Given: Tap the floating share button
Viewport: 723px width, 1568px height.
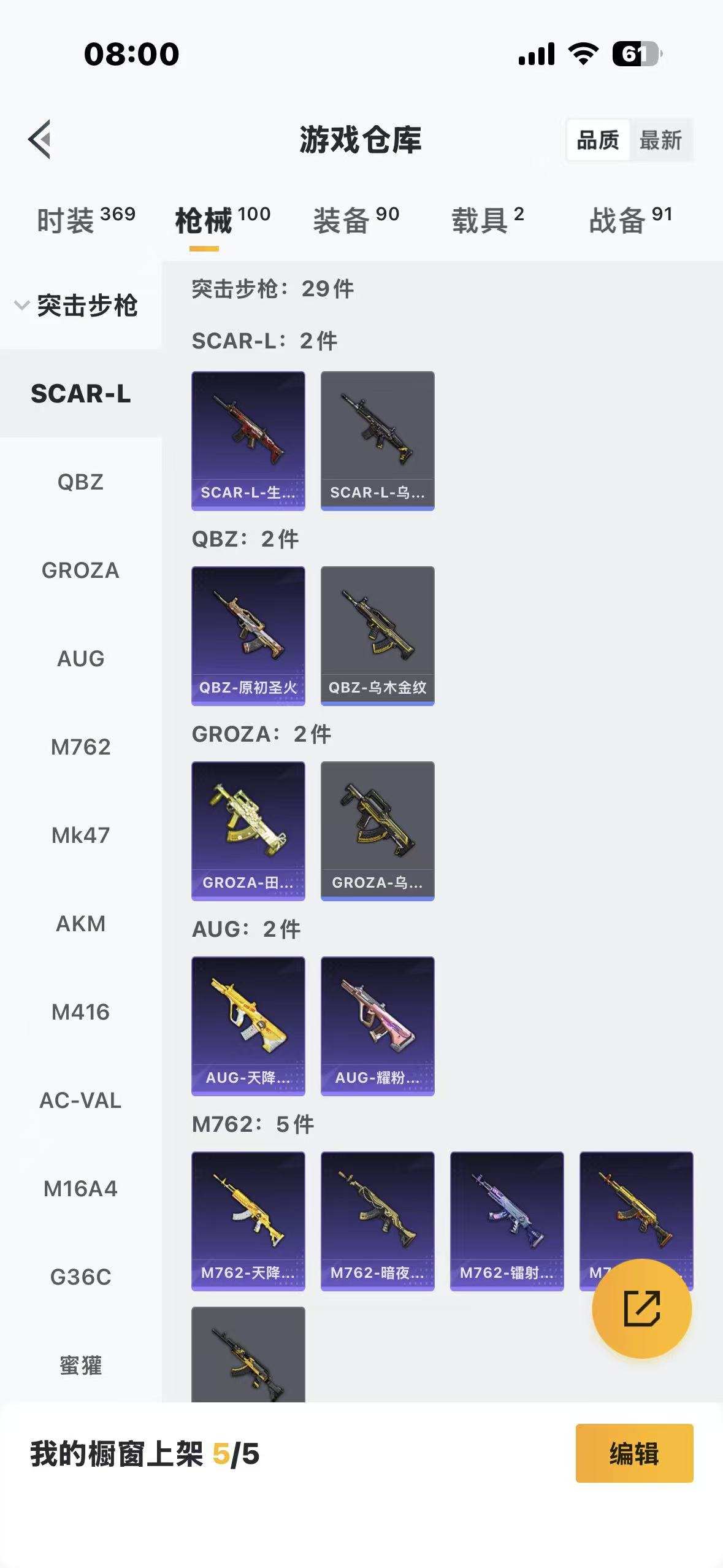Looking at the screenshot, I should [641, 1309].
